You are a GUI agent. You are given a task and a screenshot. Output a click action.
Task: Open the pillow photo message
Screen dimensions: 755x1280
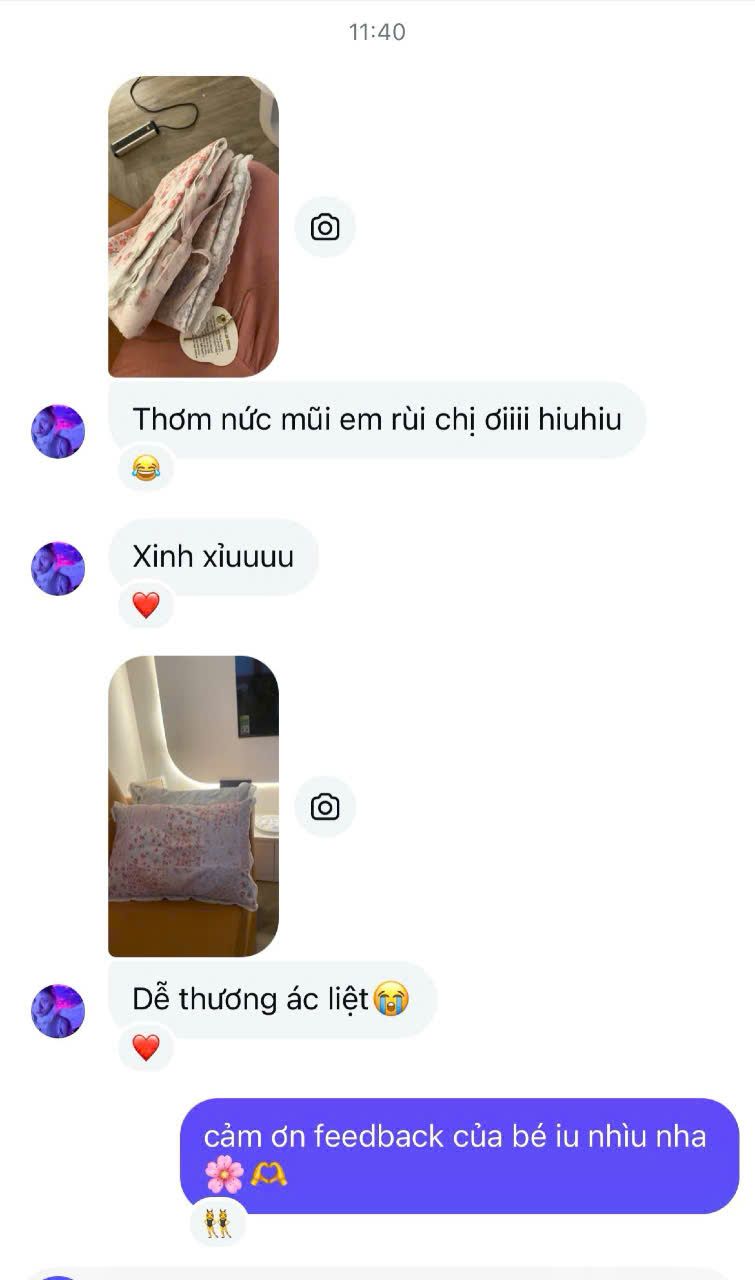[x=193, y=806]
